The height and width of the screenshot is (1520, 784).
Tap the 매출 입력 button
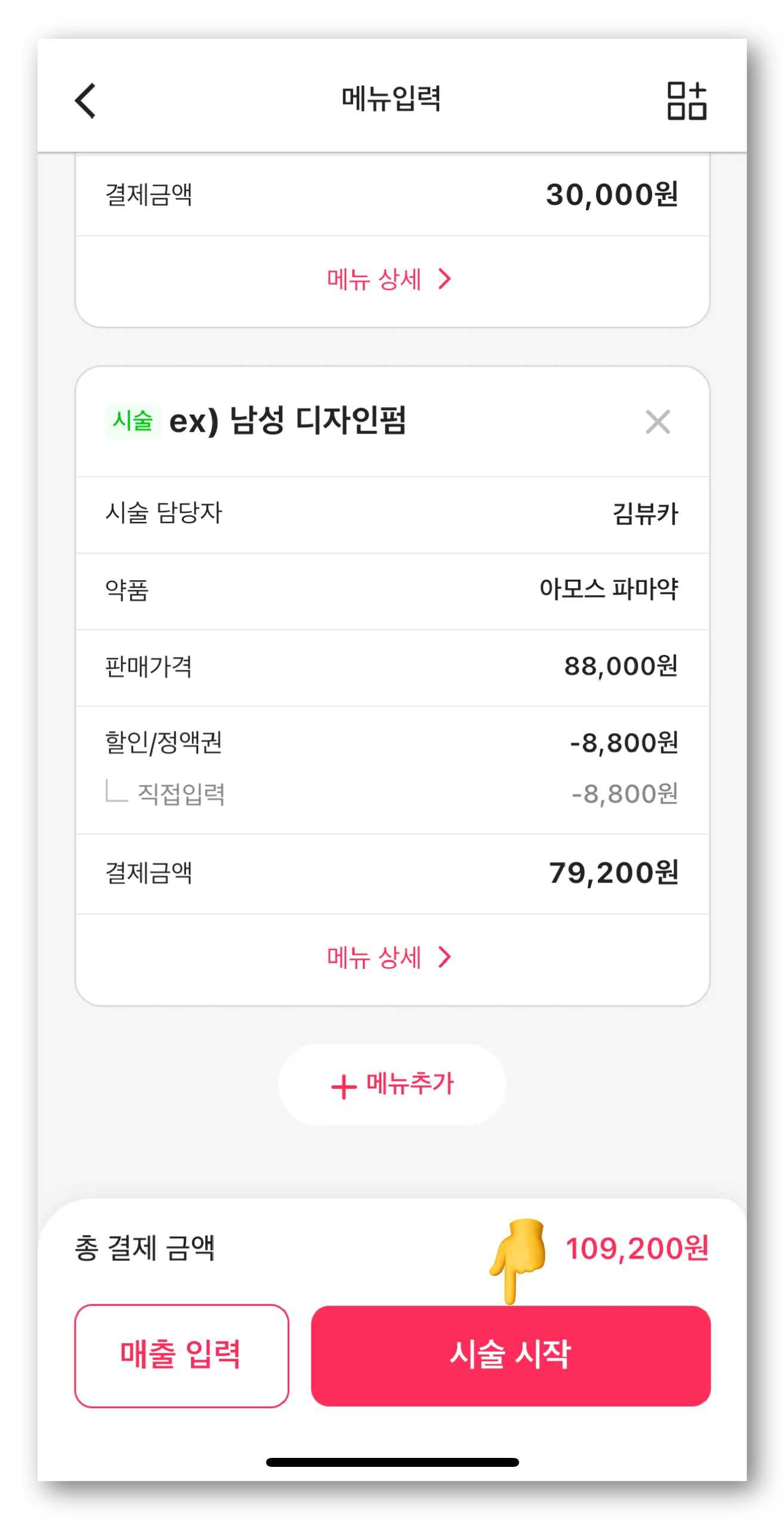[x=181, y=1355]
